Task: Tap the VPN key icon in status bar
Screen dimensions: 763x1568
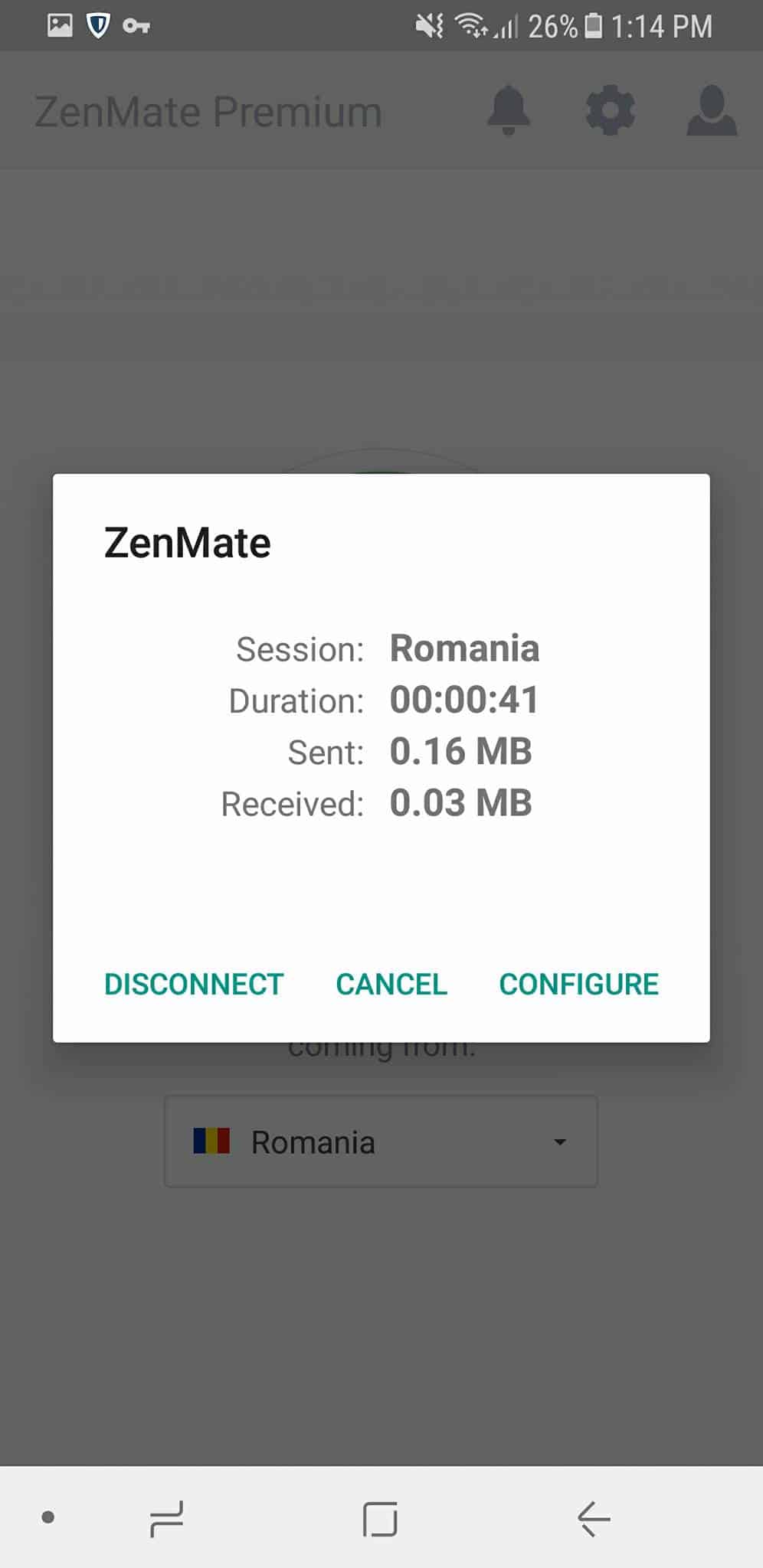Action: pos(138,25)
